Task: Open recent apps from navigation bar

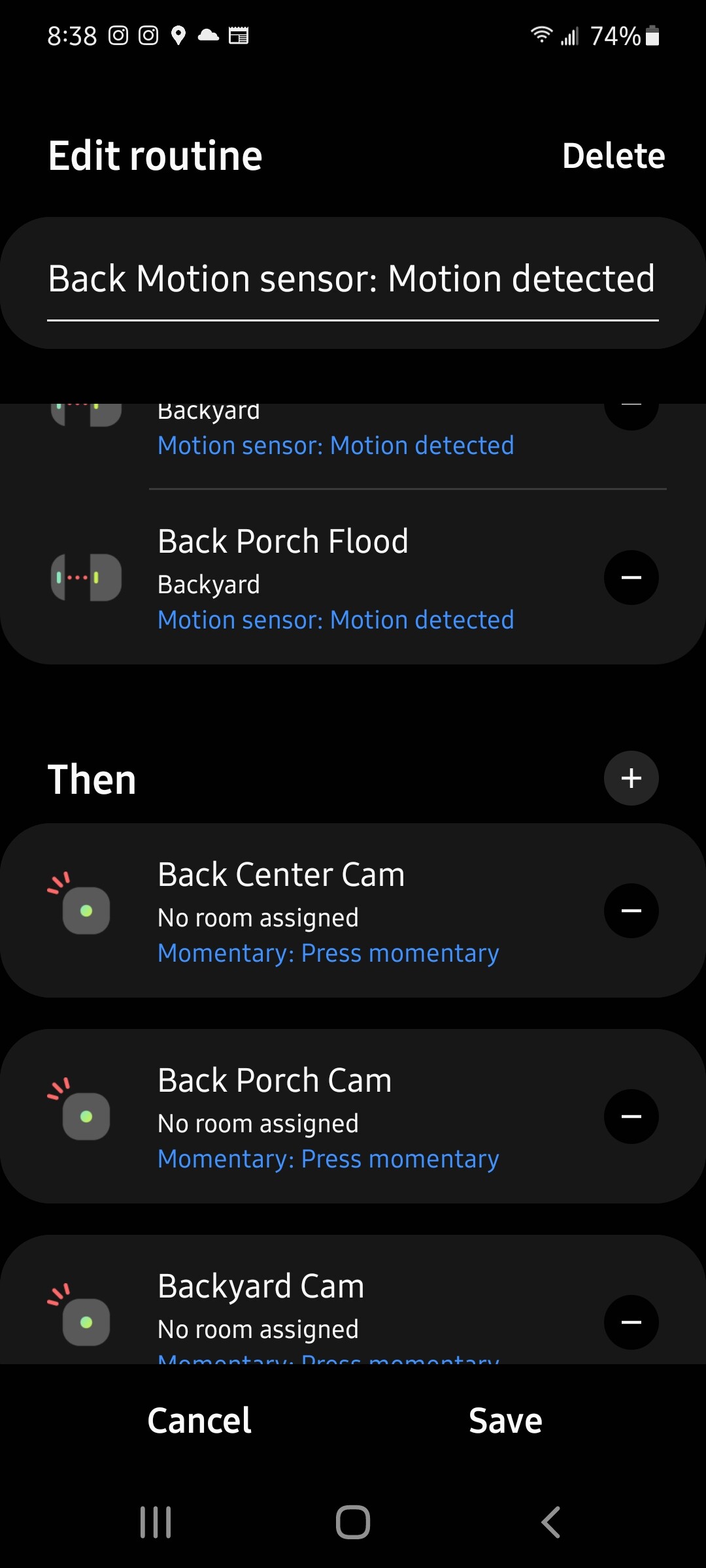Action: [x=156, y=1522]
